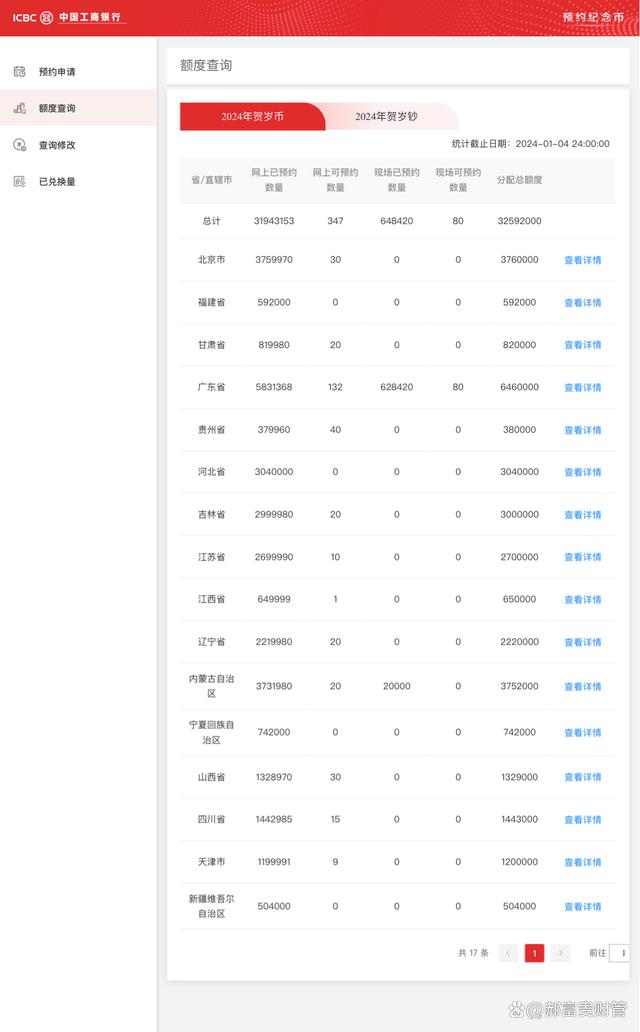Select 额度查询 in the side menu
640x1032 pixels.
tap(57, 108)
